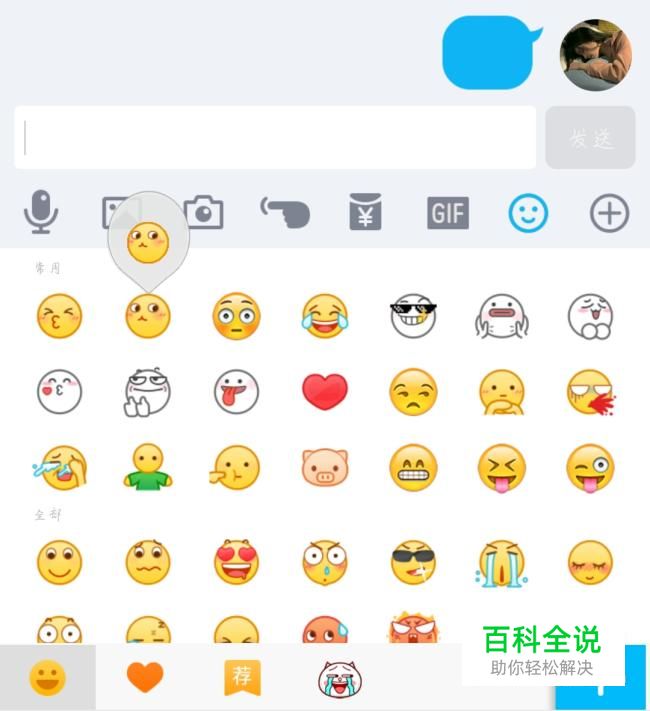Open the GIF picker
650x711 pixels.
447,212
